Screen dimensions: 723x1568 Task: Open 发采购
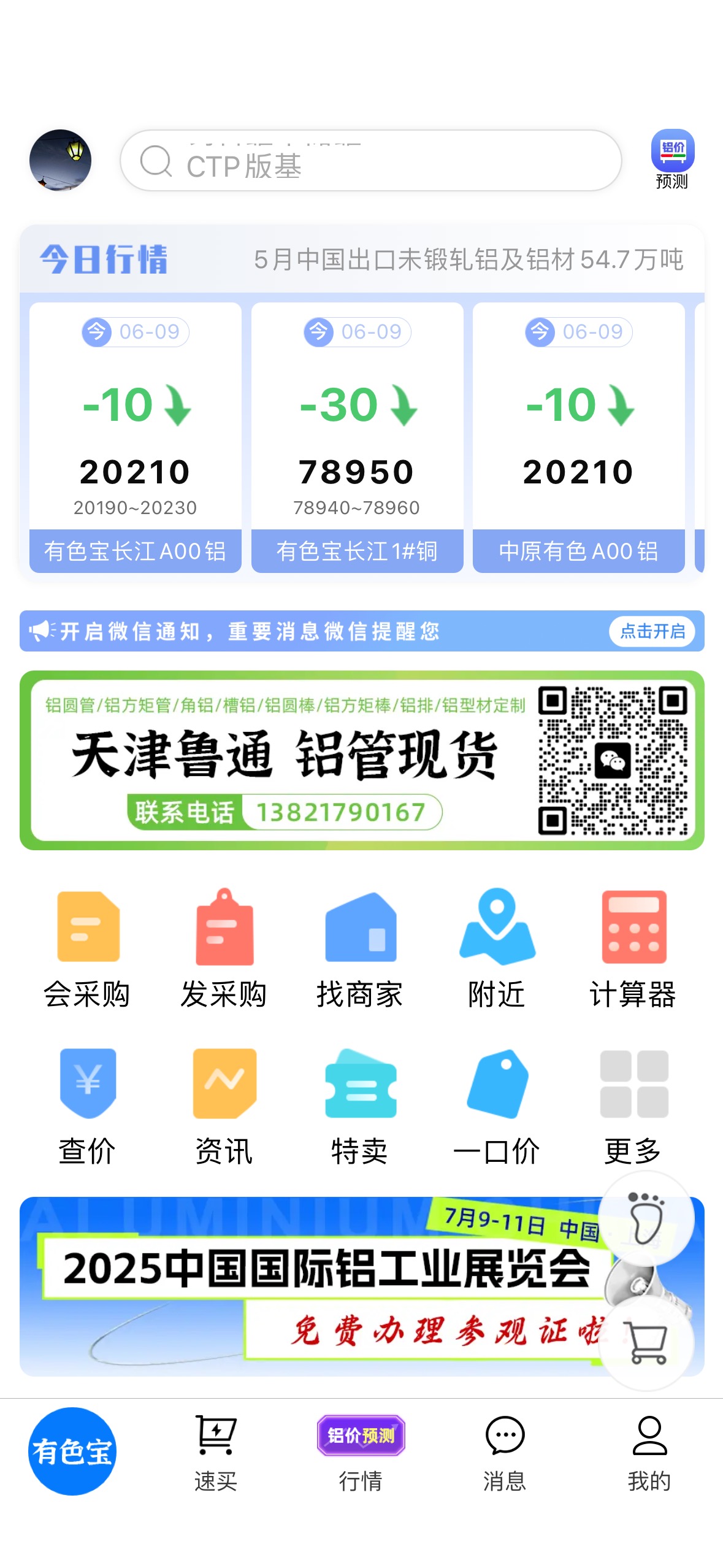click(224, 949)
